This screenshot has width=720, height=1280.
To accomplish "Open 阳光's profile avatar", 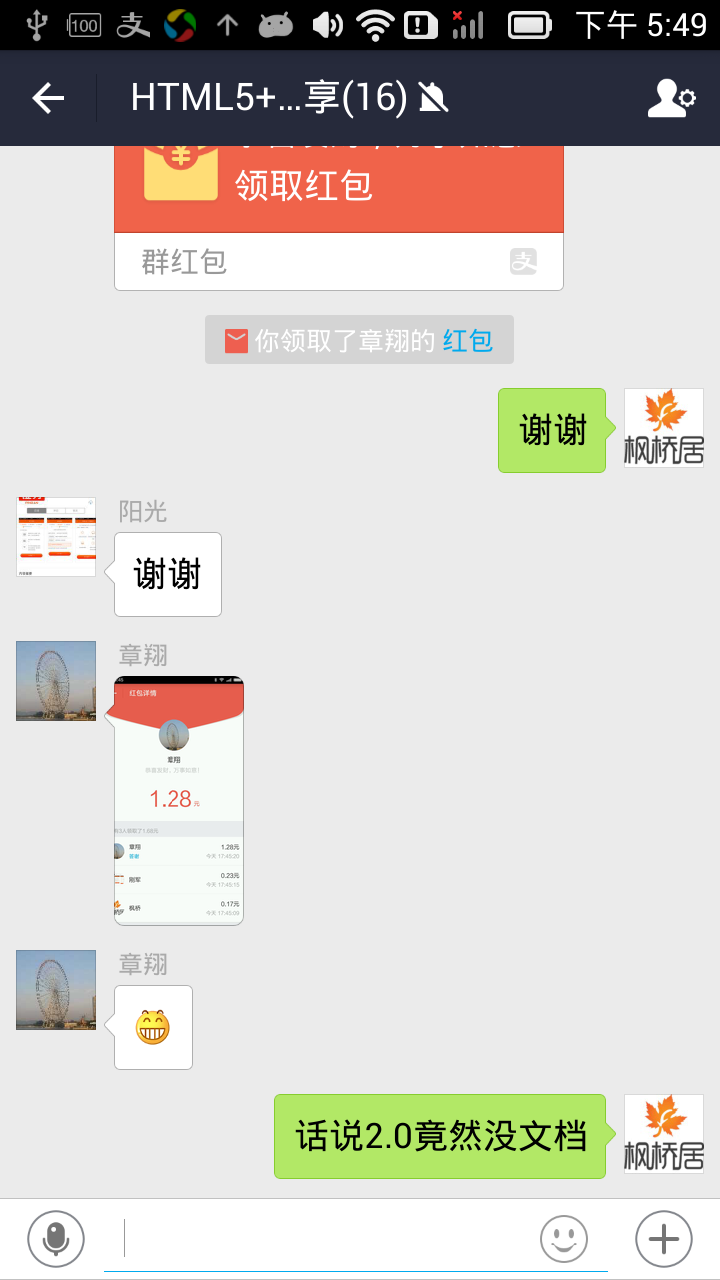I will tap(56, 537).
